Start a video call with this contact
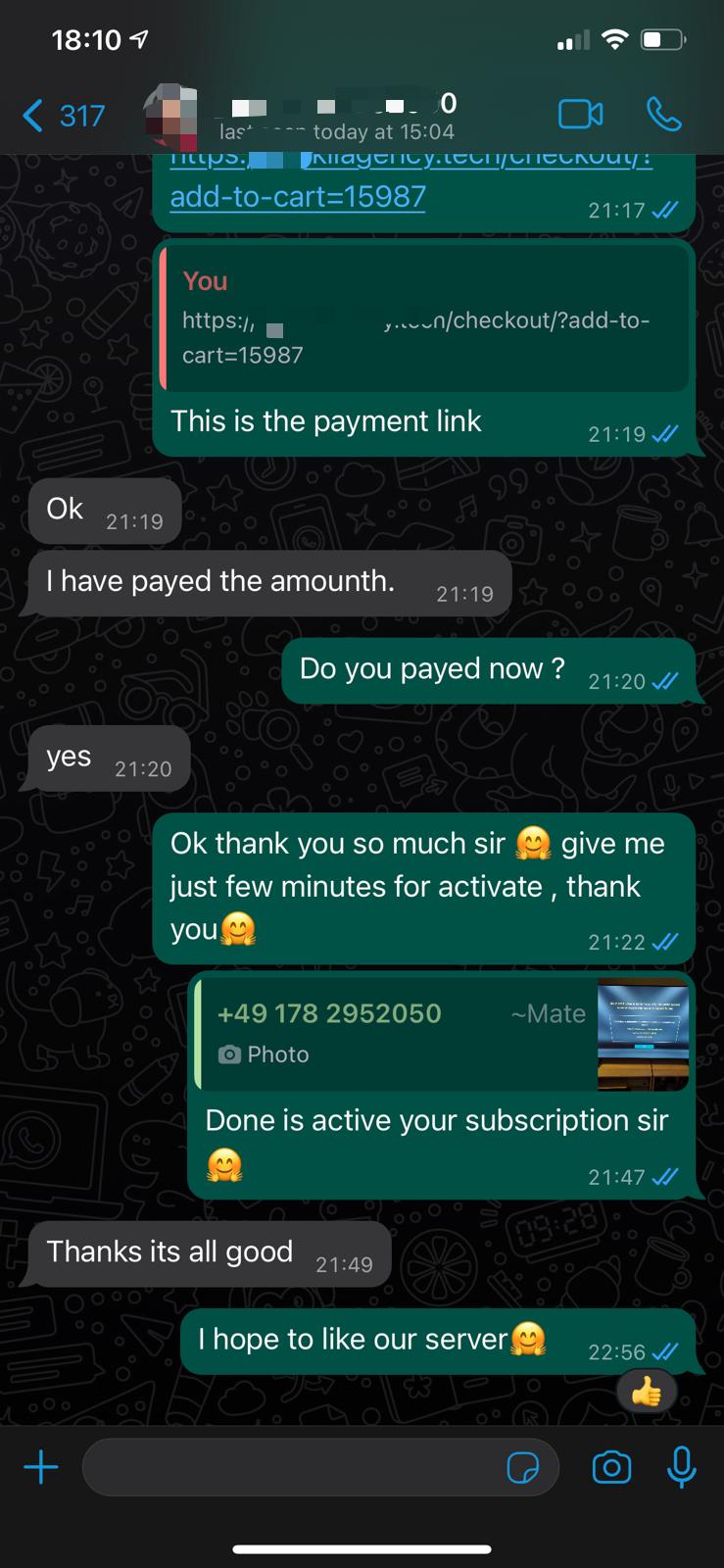Image resolution: width=724 pixels, height=1568 pixels. point(580,116)
